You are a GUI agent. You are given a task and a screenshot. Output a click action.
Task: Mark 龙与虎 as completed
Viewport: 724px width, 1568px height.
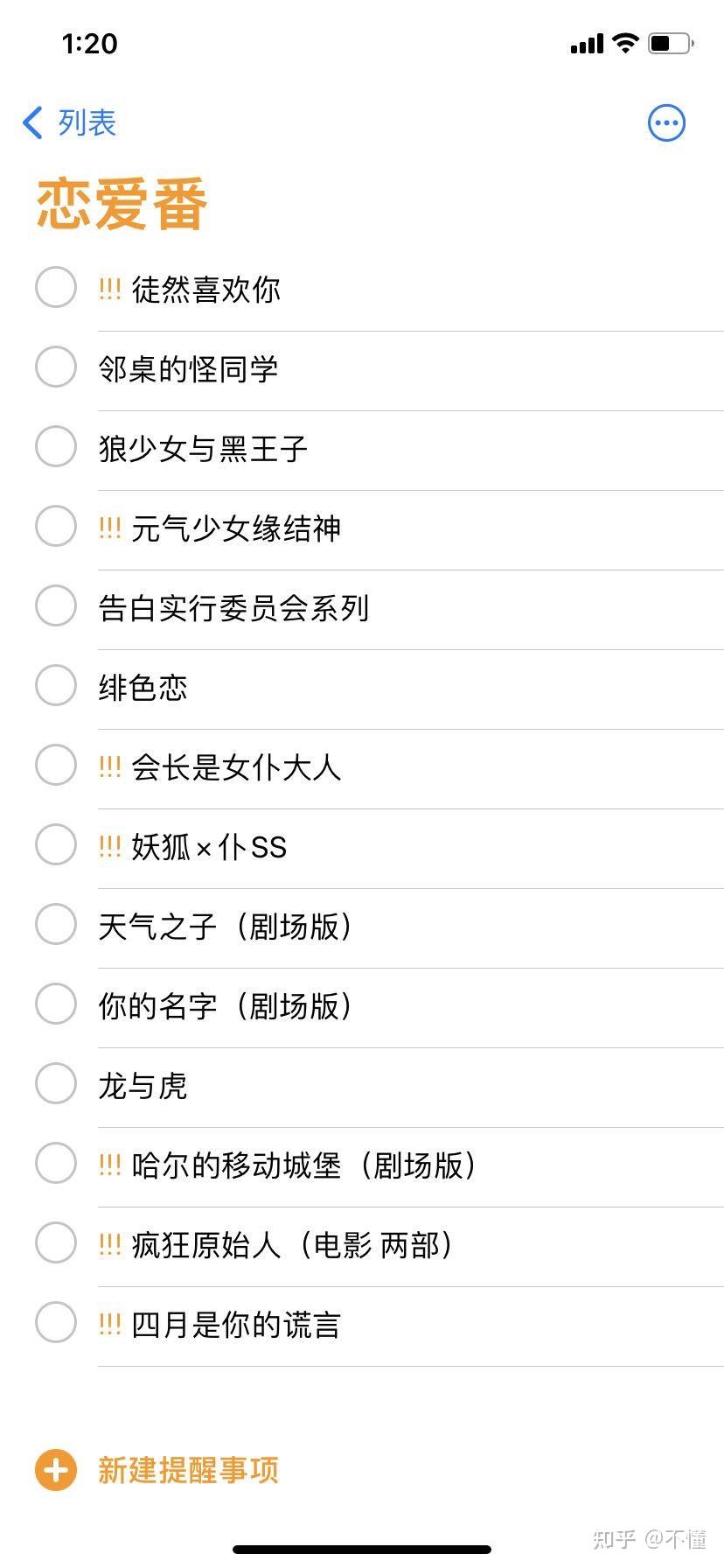[x=56, y=1084]
